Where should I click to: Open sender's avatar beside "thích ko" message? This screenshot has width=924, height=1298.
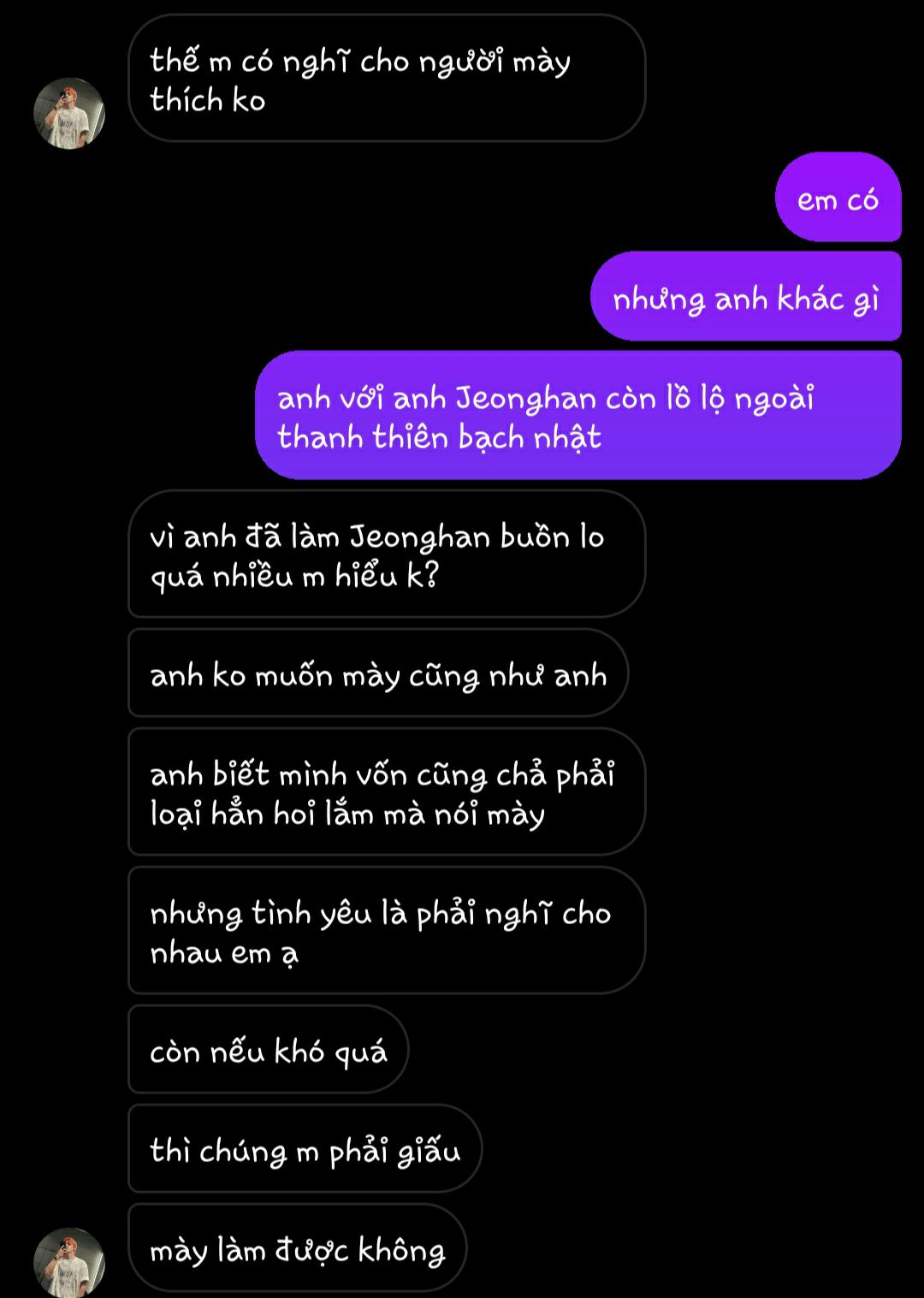(x=68, y=113)
